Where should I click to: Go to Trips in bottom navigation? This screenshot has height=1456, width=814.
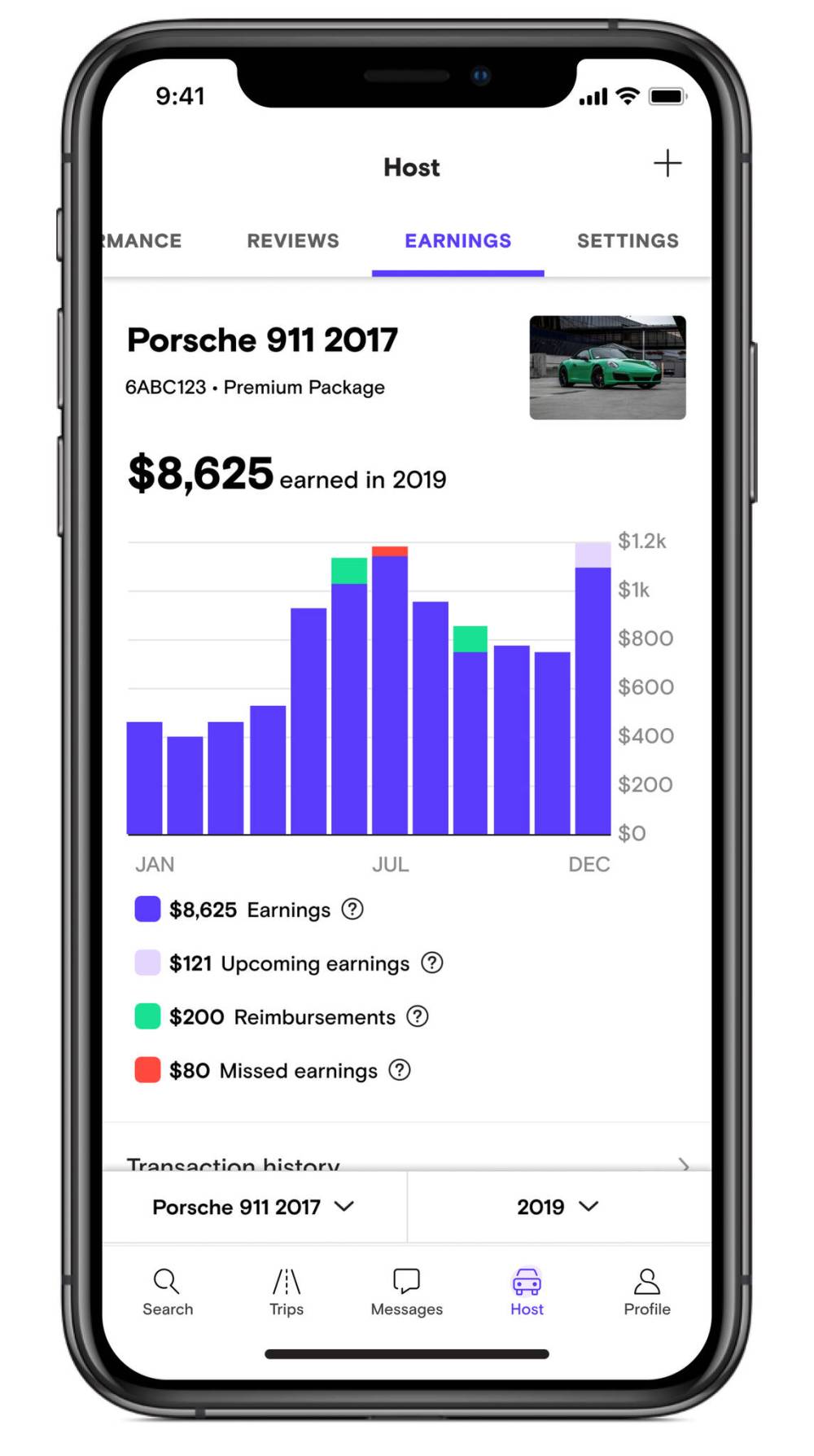tap(287, 1292)
